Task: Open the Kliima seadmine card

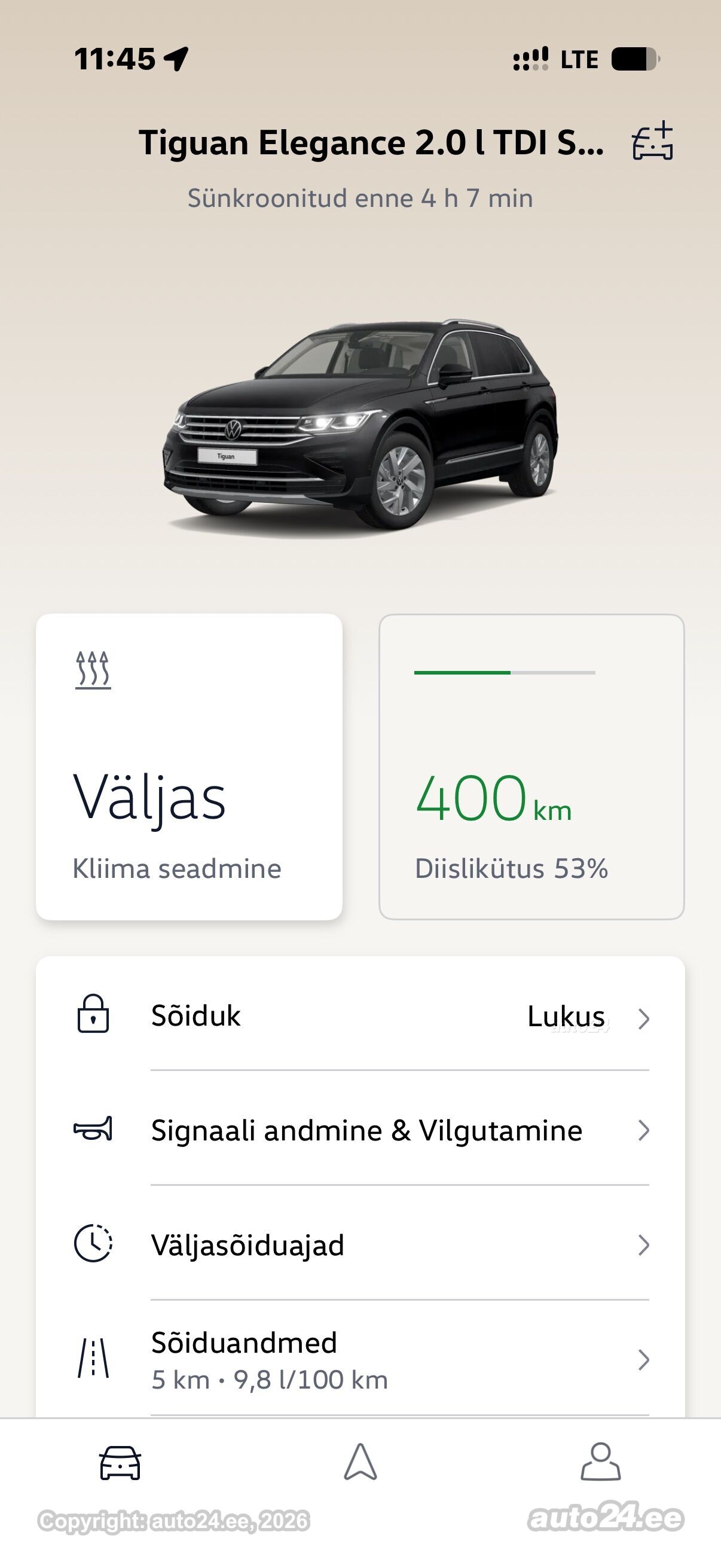Action: tap(190, 766)
